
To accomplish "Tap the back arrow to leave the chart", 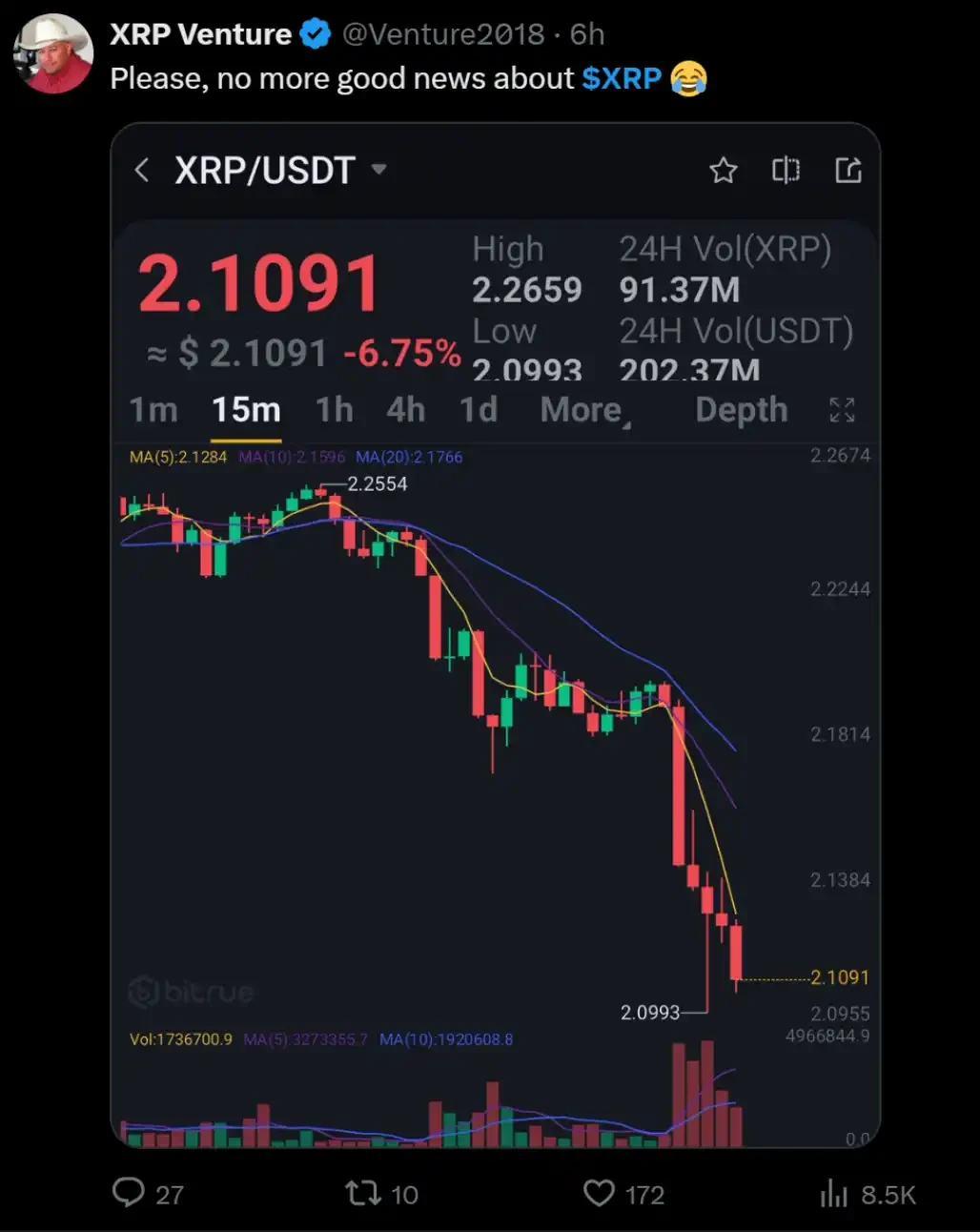I will [141, 170].
